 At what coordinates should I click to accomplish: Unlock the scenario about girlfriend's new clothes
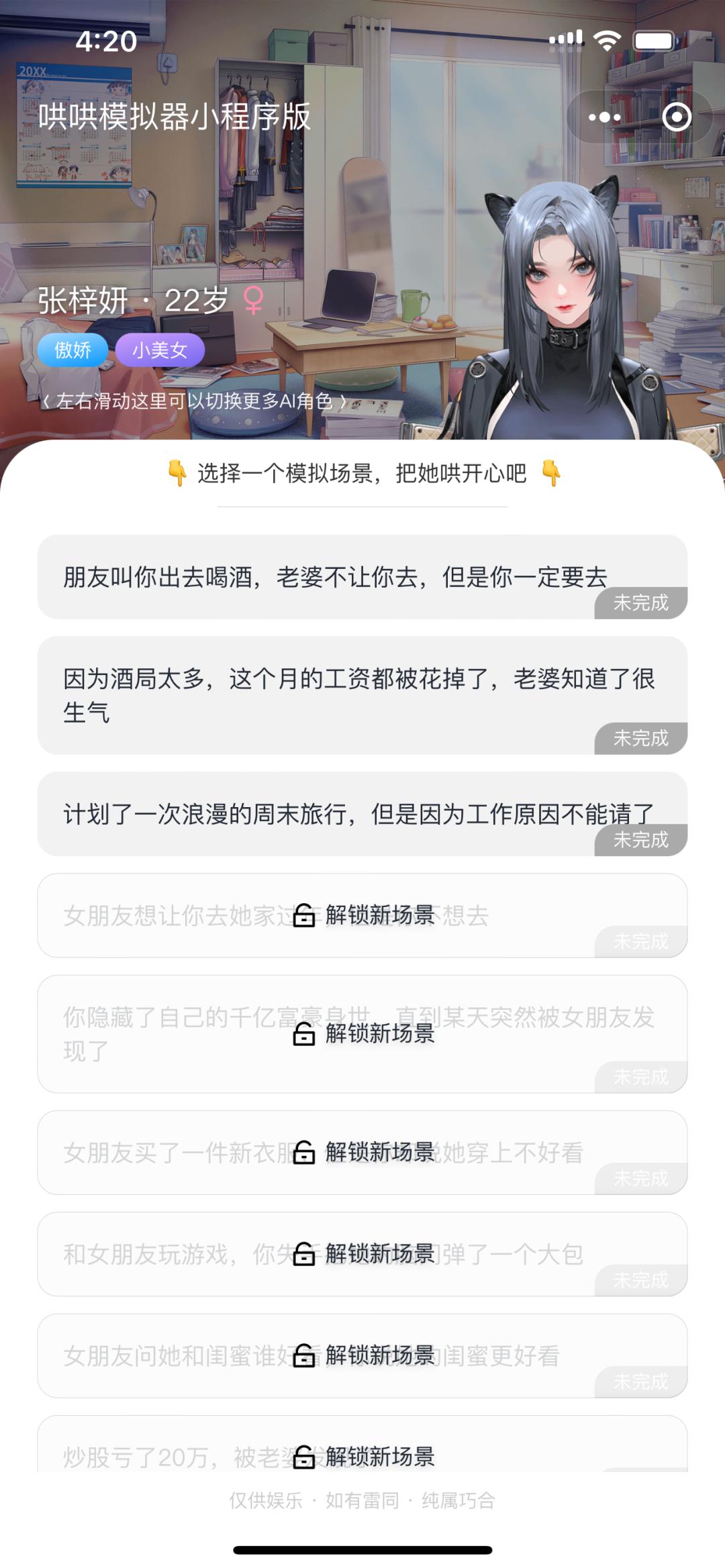click(363, 1152)
